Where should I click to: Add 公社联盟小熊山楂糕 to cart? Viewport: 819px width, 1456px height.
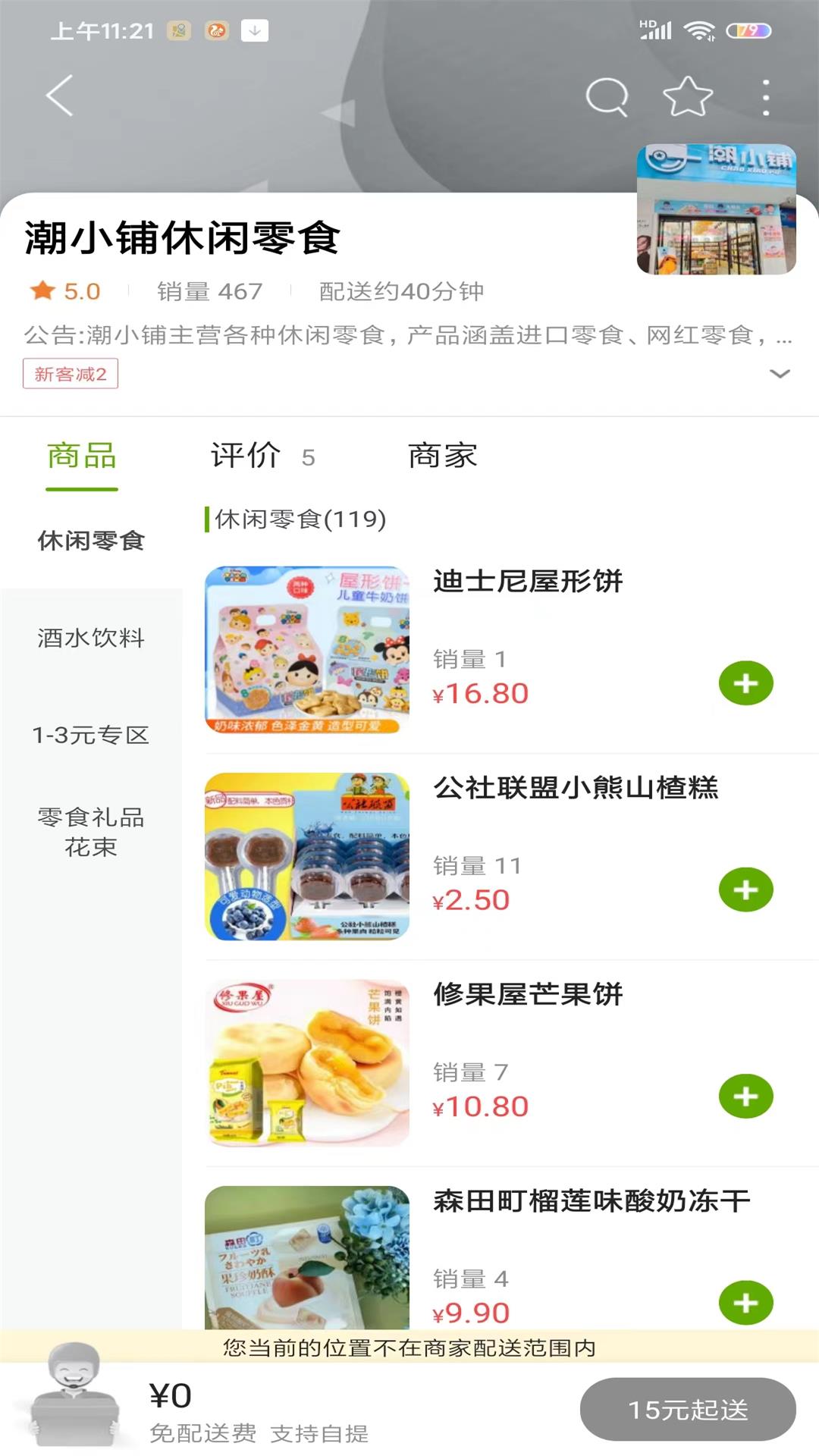745,890
